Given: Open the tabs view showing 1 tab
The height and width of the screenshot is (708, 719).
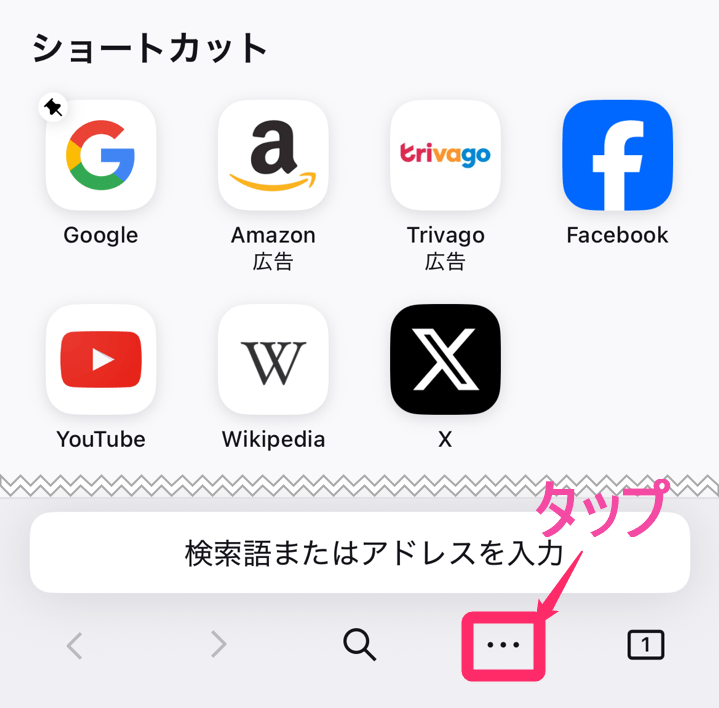Looking at the screenshot, I should pyautogui.click(x=646, y=645).
